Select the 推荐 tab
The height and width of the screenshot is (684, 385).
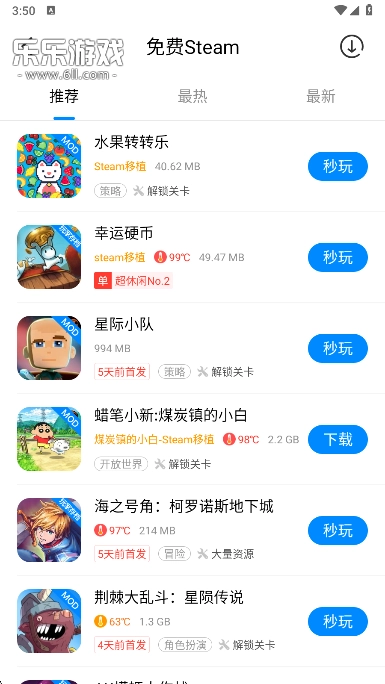click(x=64, y=96)
